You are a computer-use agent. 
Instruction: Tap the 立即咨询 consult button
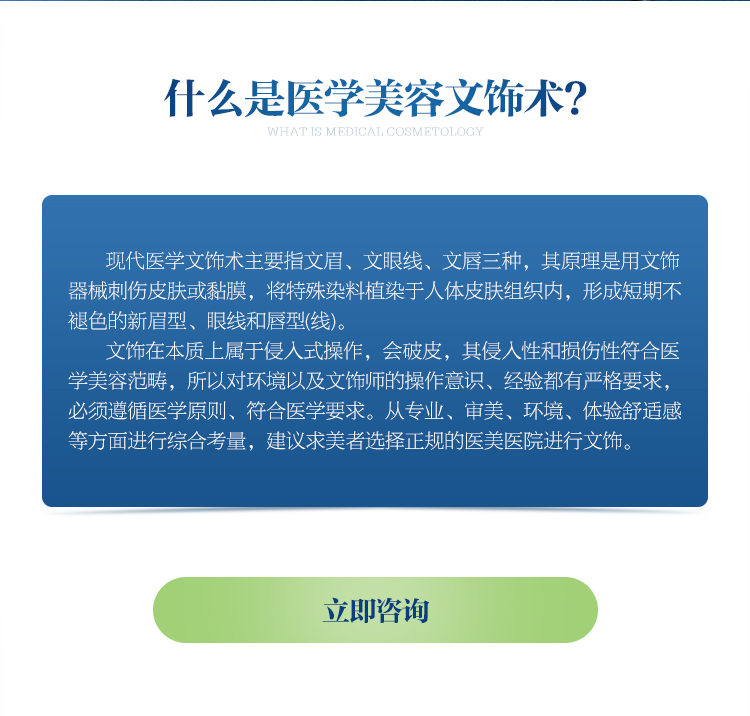[375, 610]
